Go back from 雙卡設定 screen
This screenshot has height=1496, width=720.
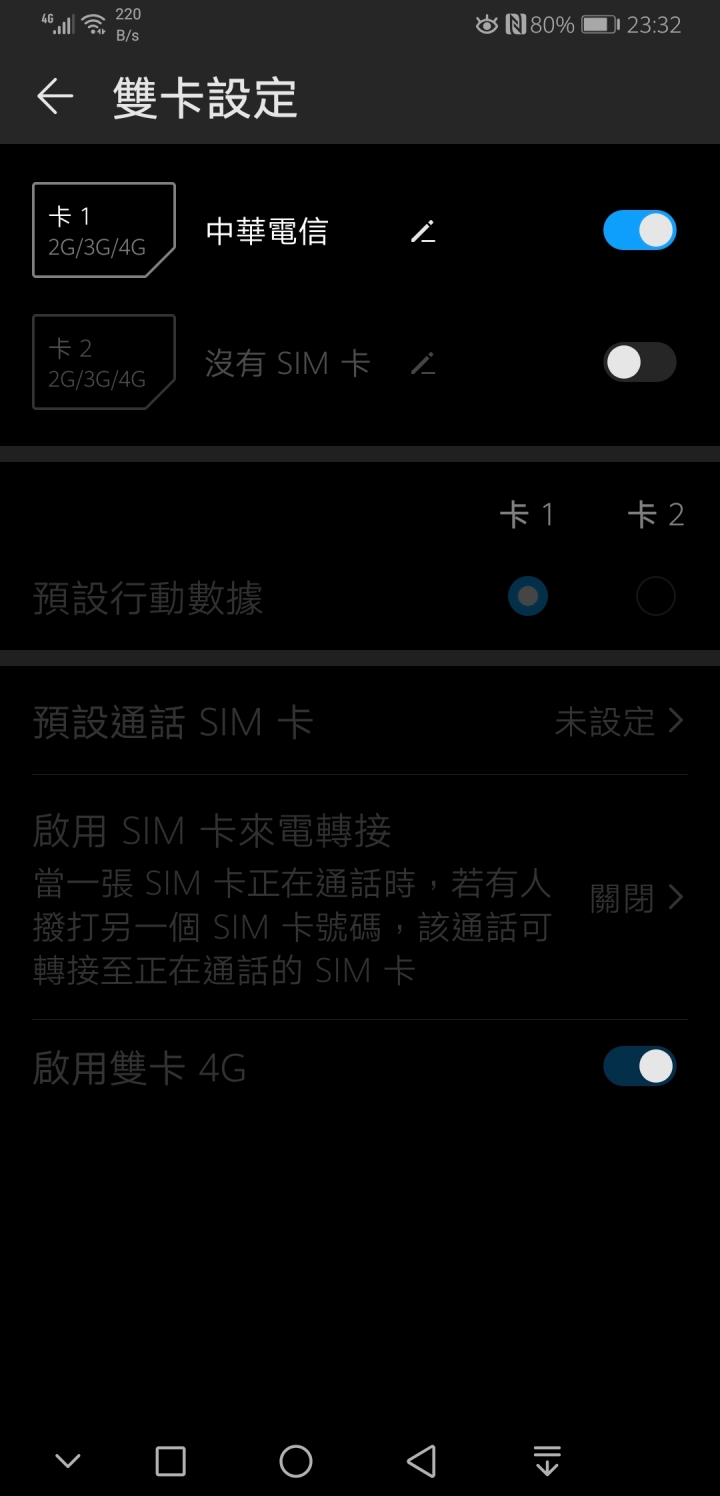pyautogui.click(x=55, y=96)
